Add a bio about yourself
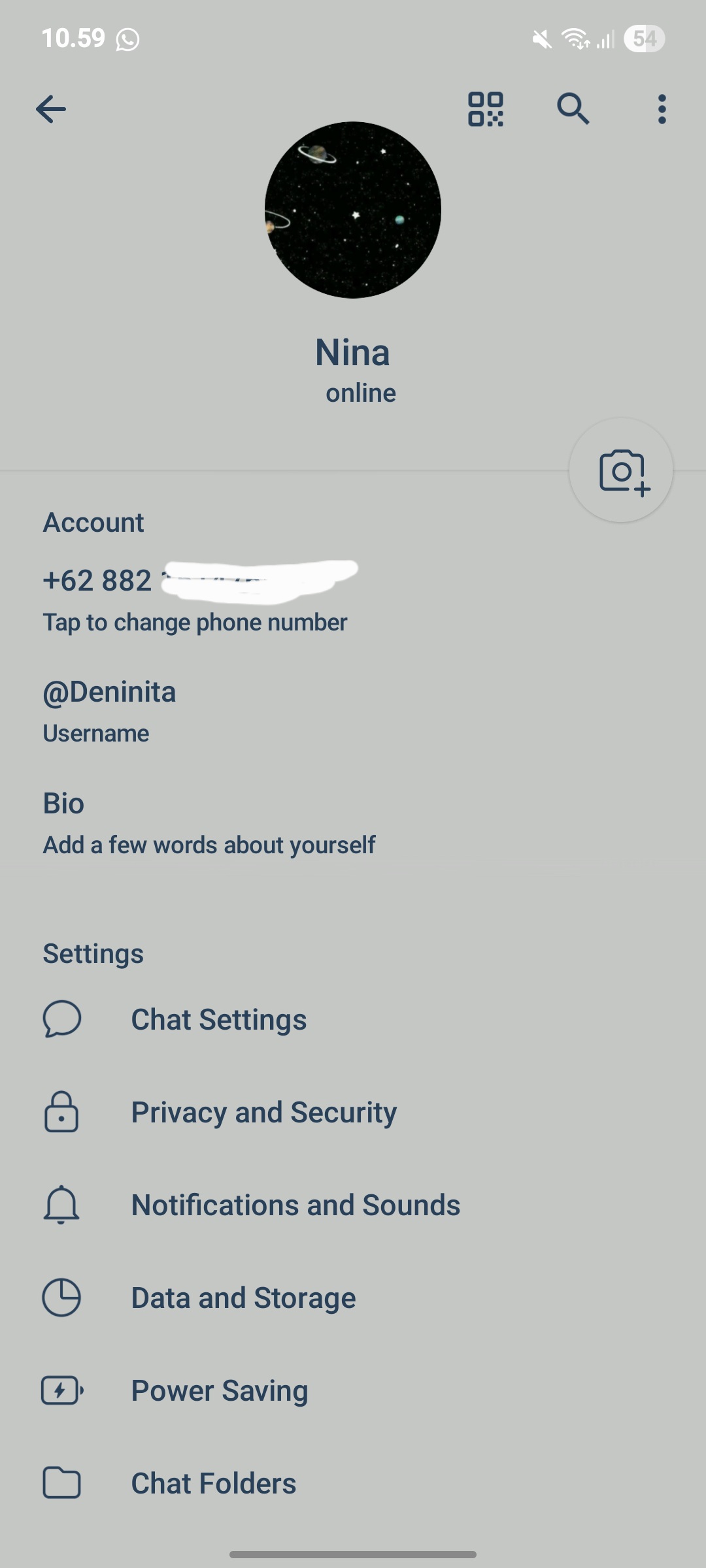706x1568 pixels. (x=209, y=823)
